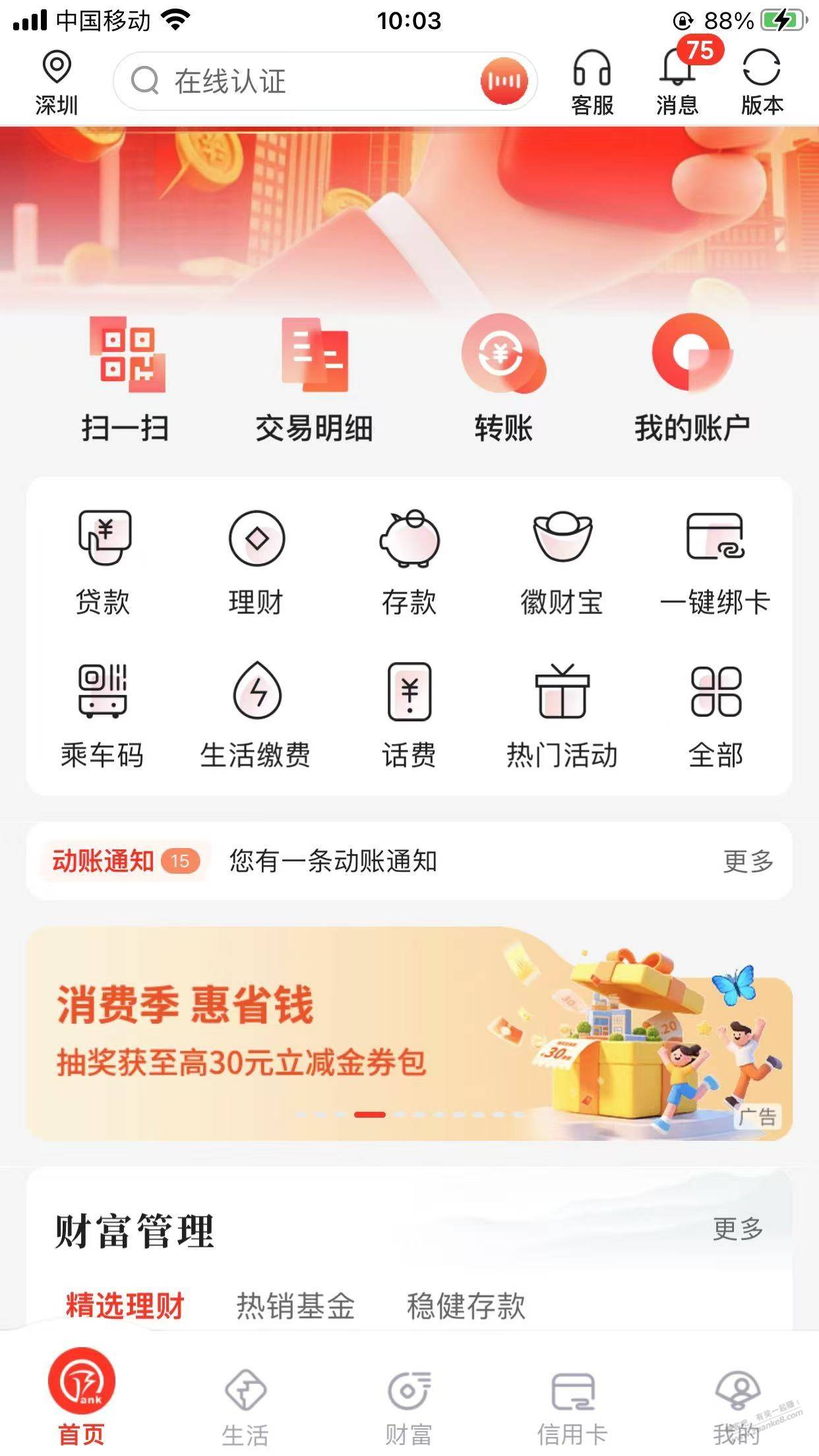Change the 深圳 location

(56, 82)
